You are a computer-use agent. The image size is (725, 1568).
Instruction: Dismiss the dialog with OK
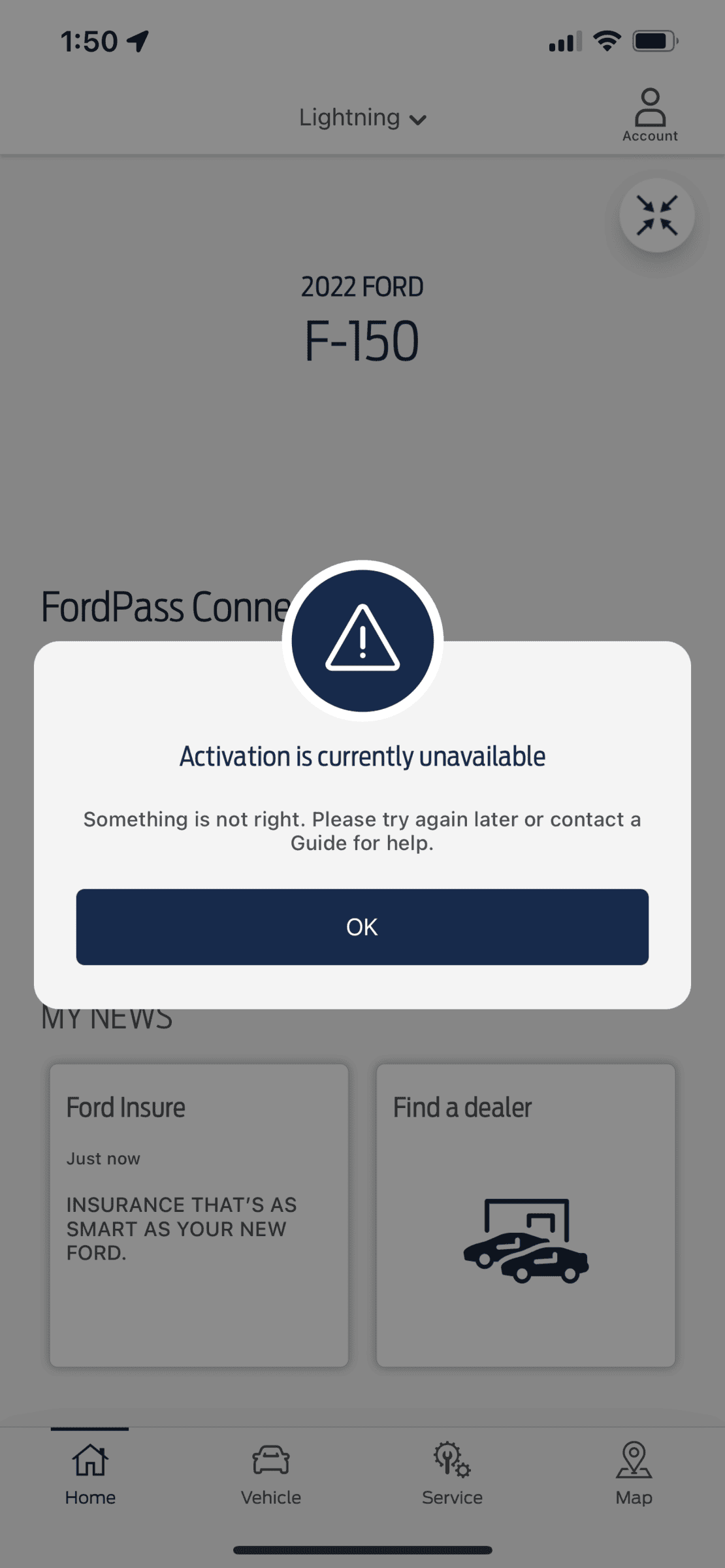pyautogui.click(x=362, y=926)
